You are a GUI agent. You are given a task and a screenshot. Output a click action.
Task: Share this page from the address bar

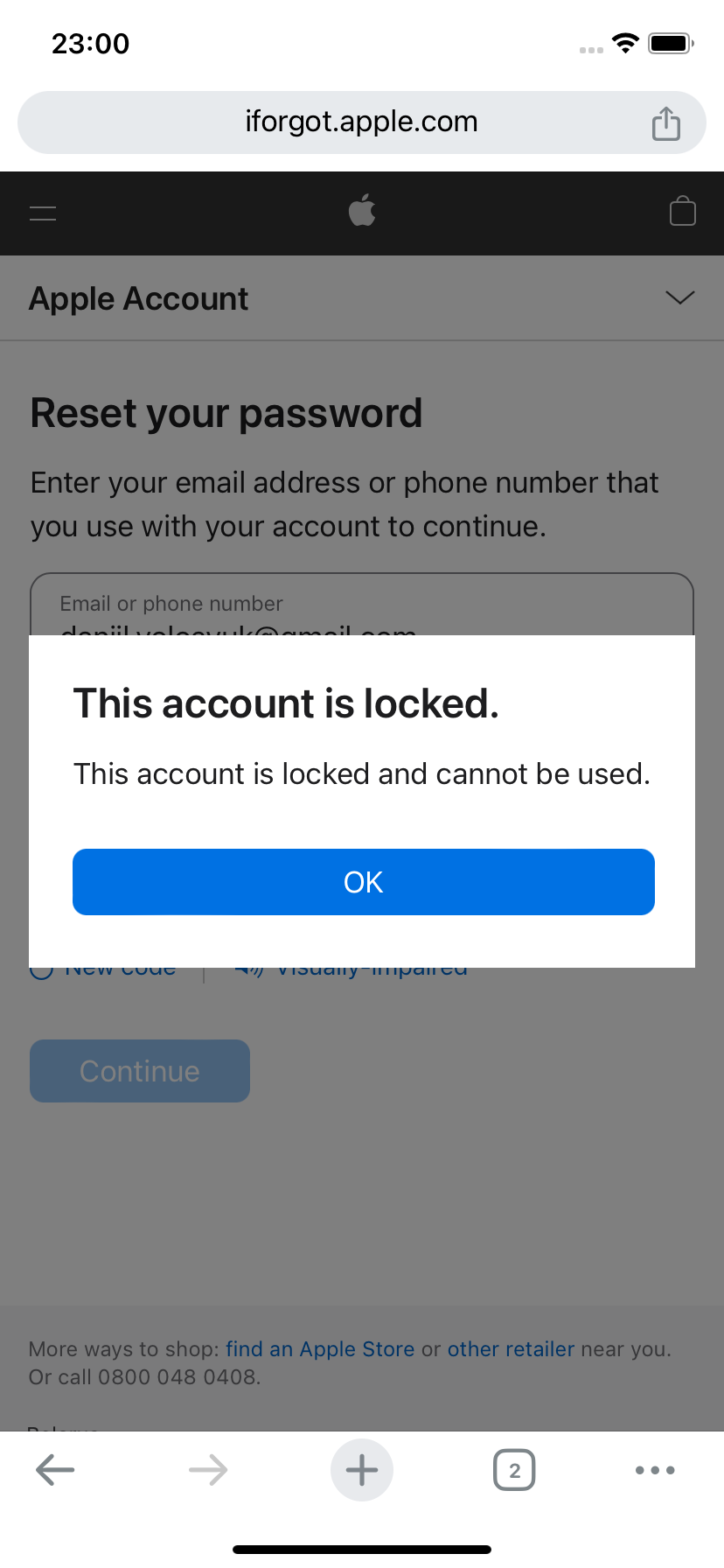point(665,123)
